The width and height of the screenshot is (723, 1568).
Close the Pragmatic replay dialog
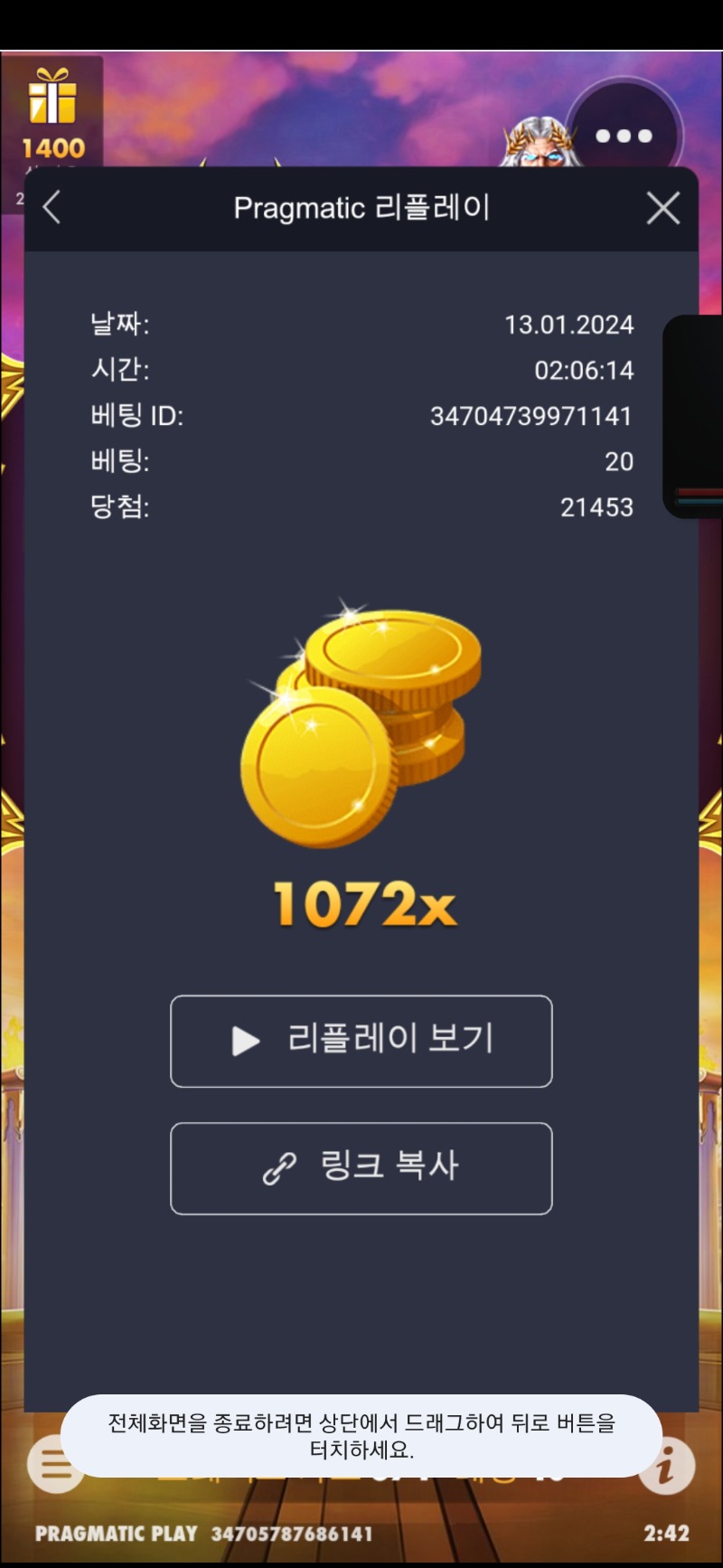click(663, 208)
